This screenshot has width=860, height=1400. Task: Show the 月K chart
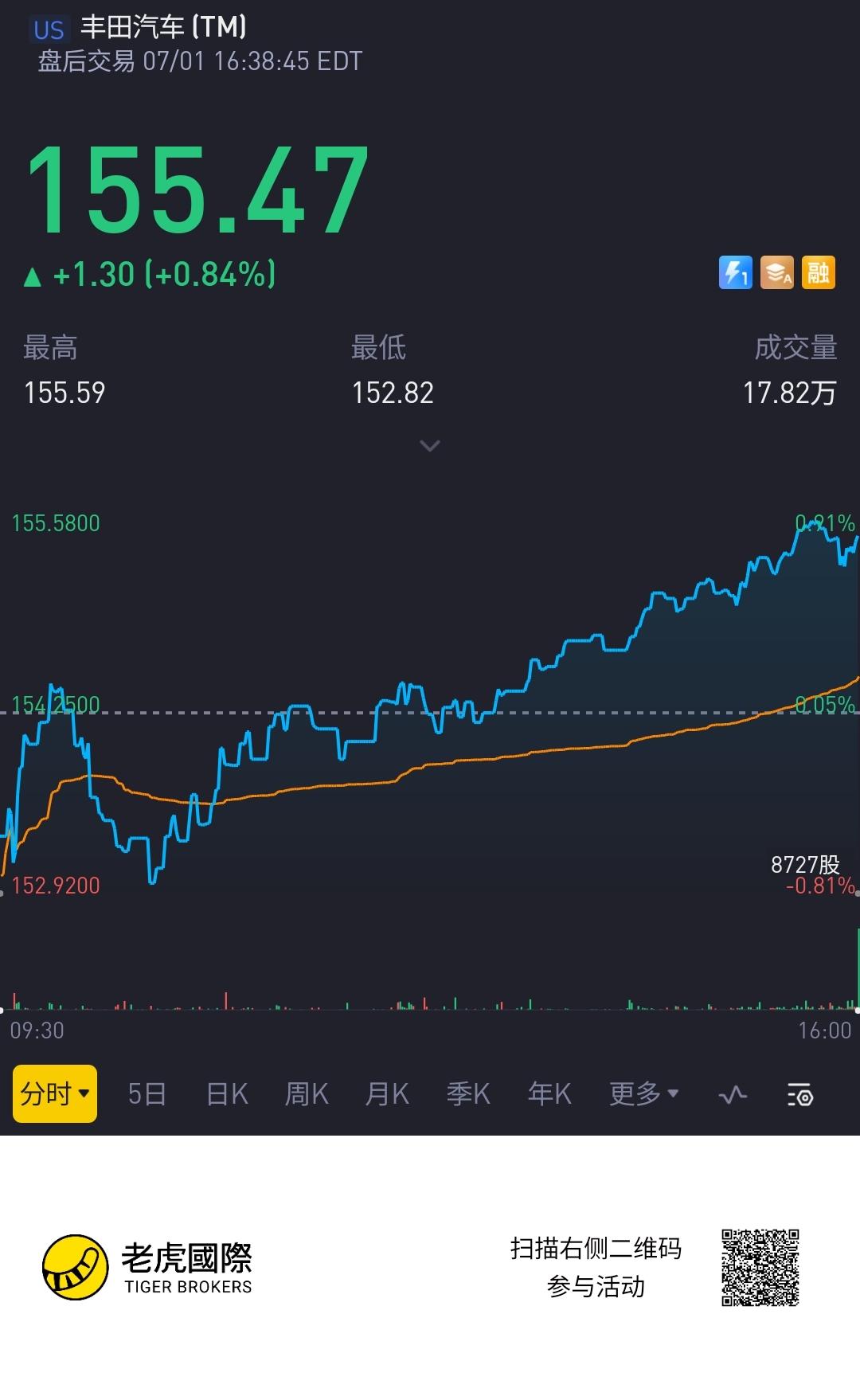pyautogui.click(x=387, y=1094)
